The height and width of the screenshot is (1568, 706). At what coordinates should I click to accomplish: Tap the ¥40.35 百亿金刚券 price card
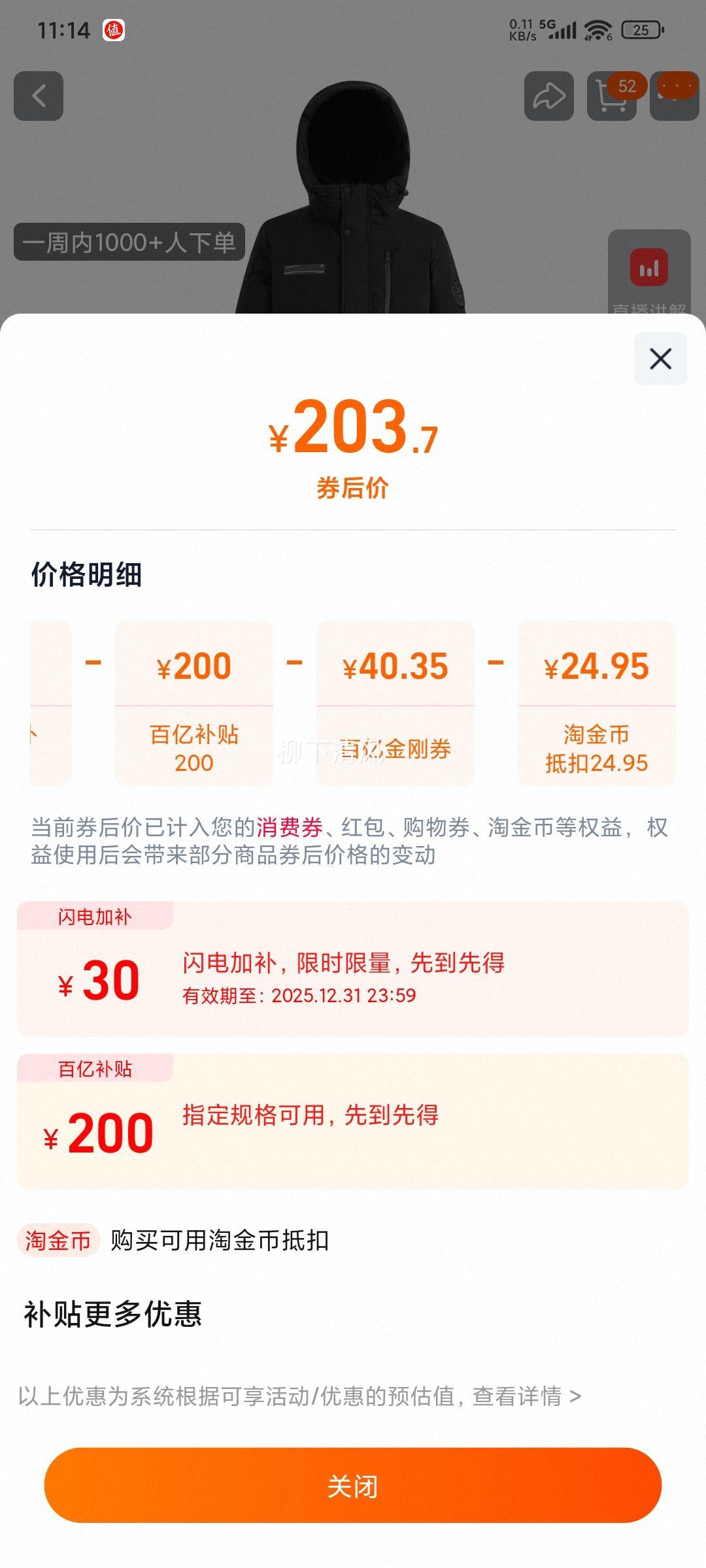(395, 701)
